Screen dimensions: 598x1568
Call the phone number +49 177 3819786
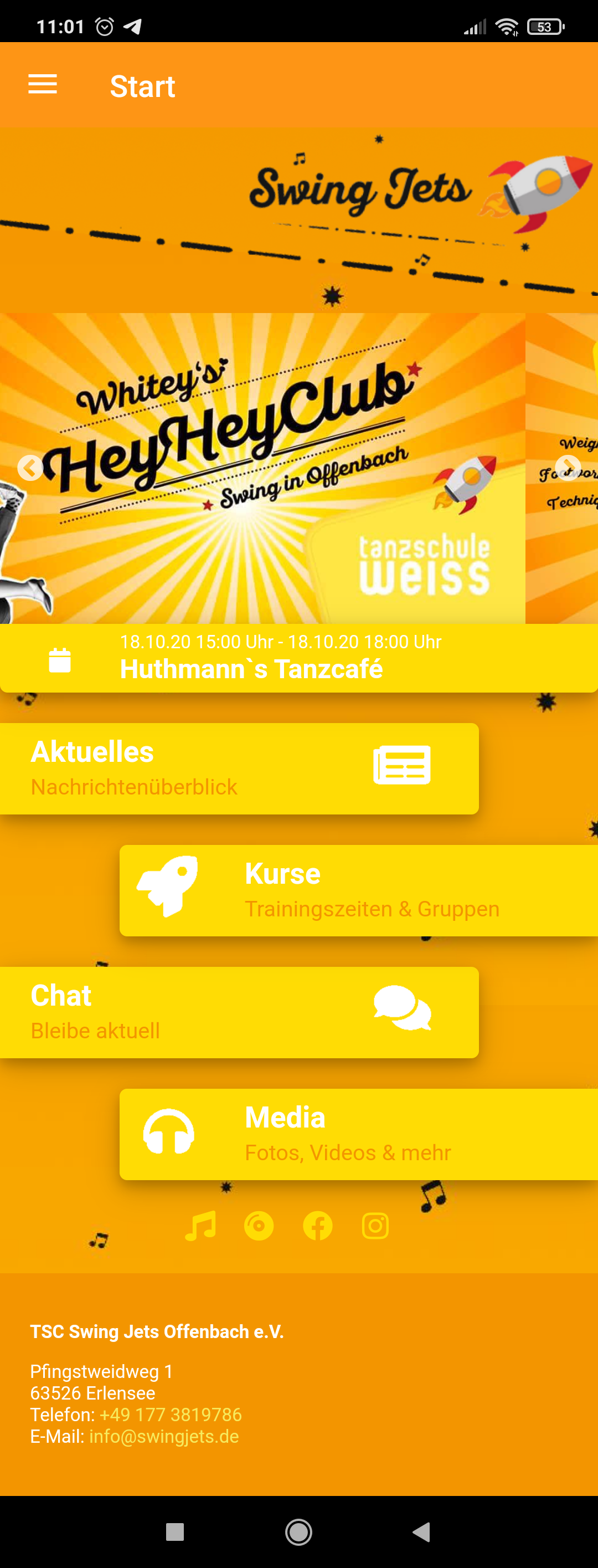[x=171, y=1414]
